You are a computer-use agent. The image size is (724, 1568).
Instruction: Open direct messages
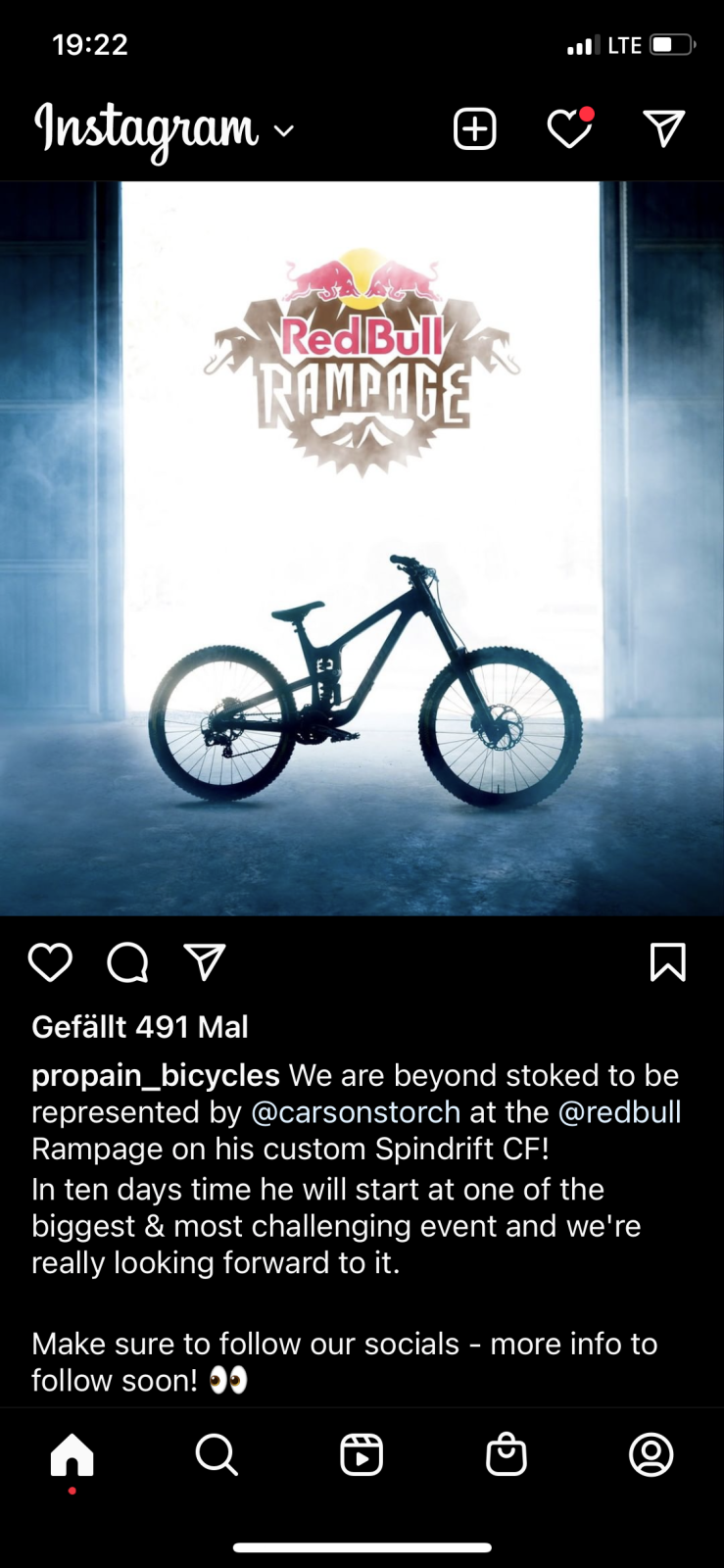tap(663, 129)
